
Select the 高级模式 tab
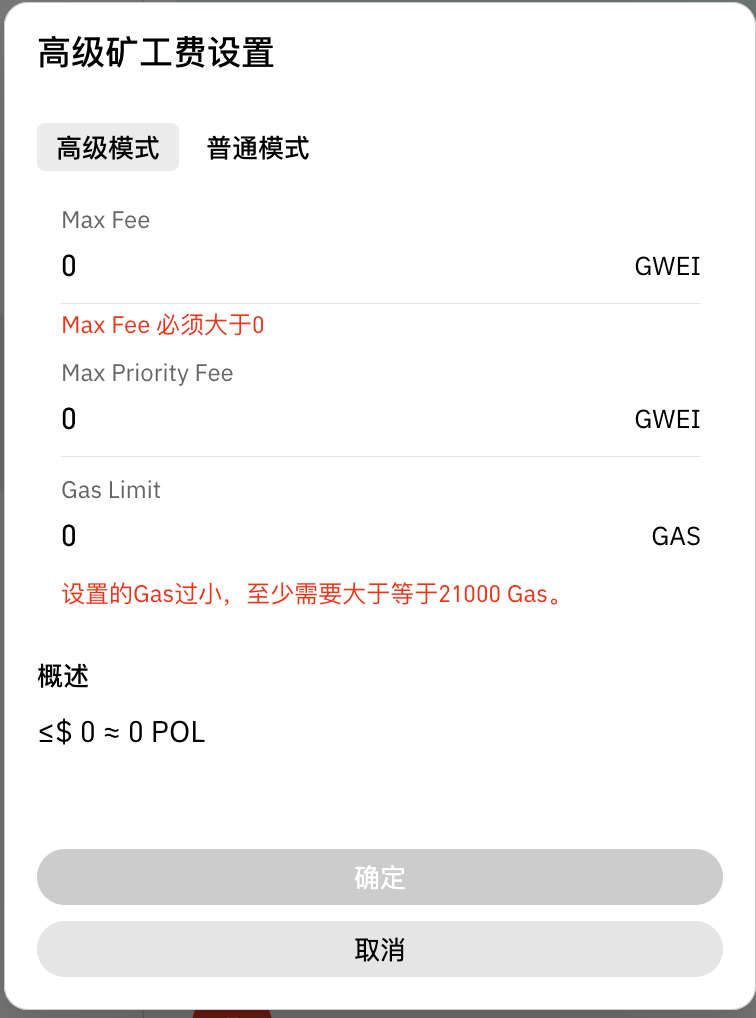pos(108,148)
